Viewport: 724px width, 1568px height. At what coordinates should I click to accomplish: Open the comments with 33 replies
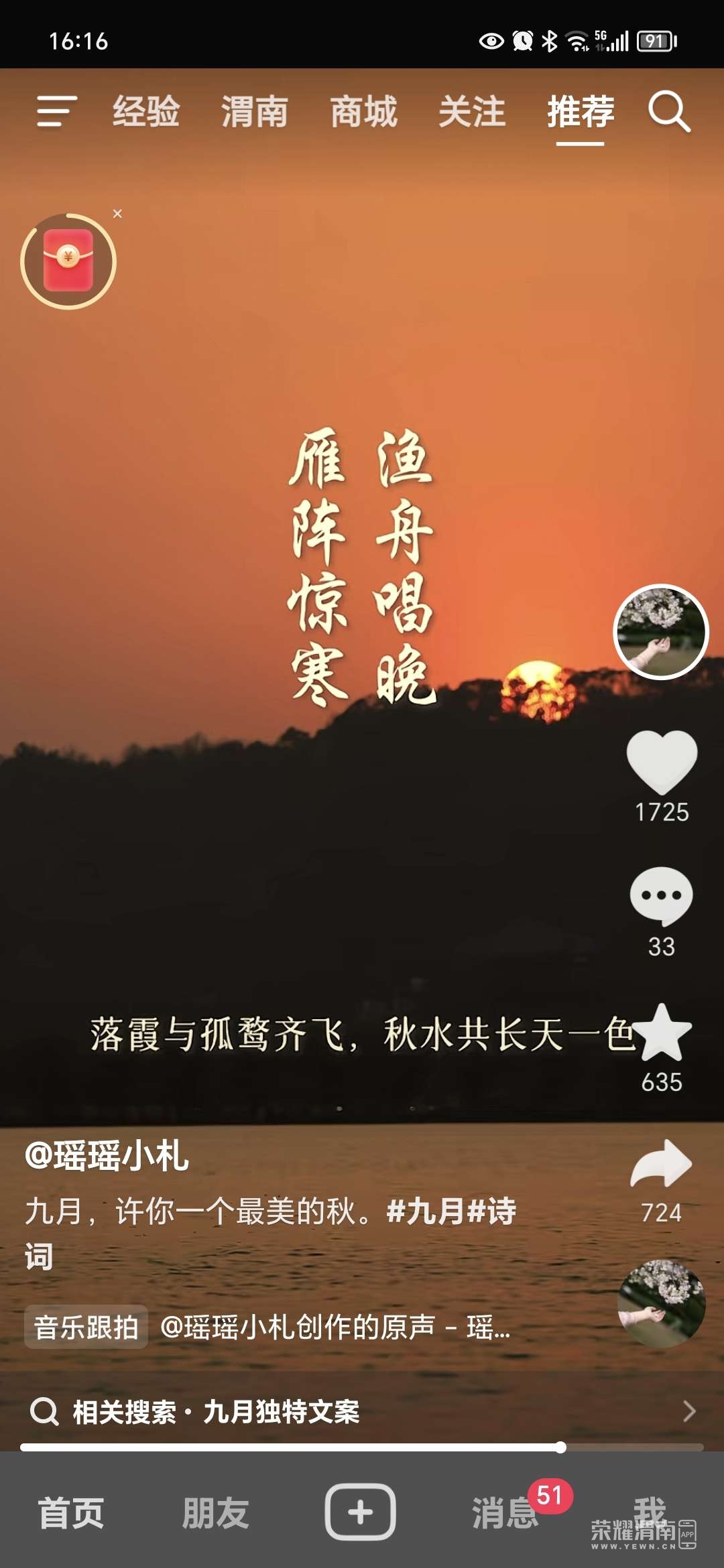coord(661,896)
